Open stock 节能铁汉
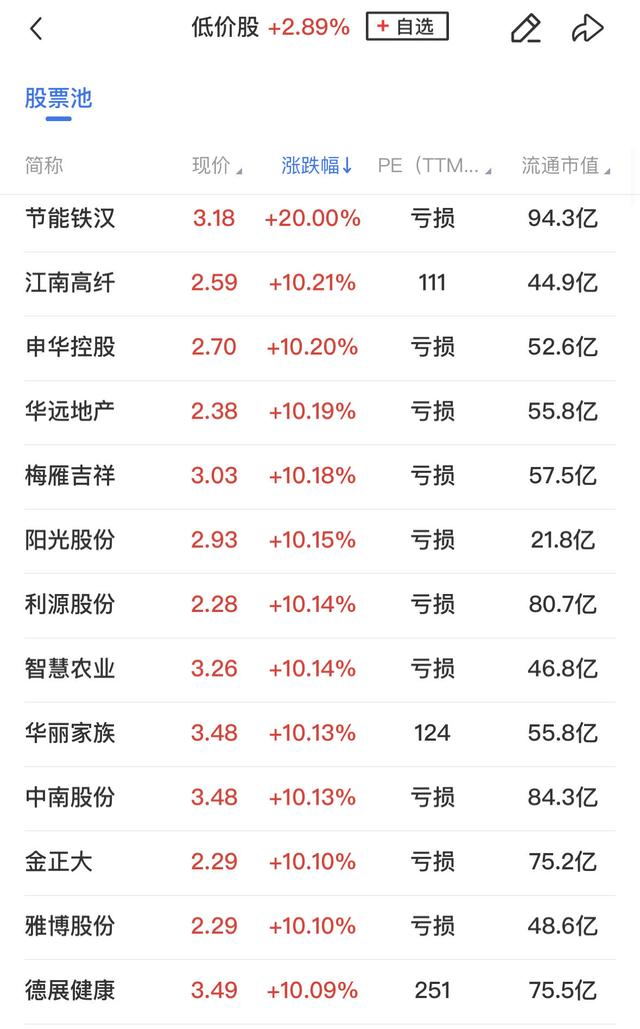The image size is (640, 1029). pyautogui.click(x=70, y=218)
